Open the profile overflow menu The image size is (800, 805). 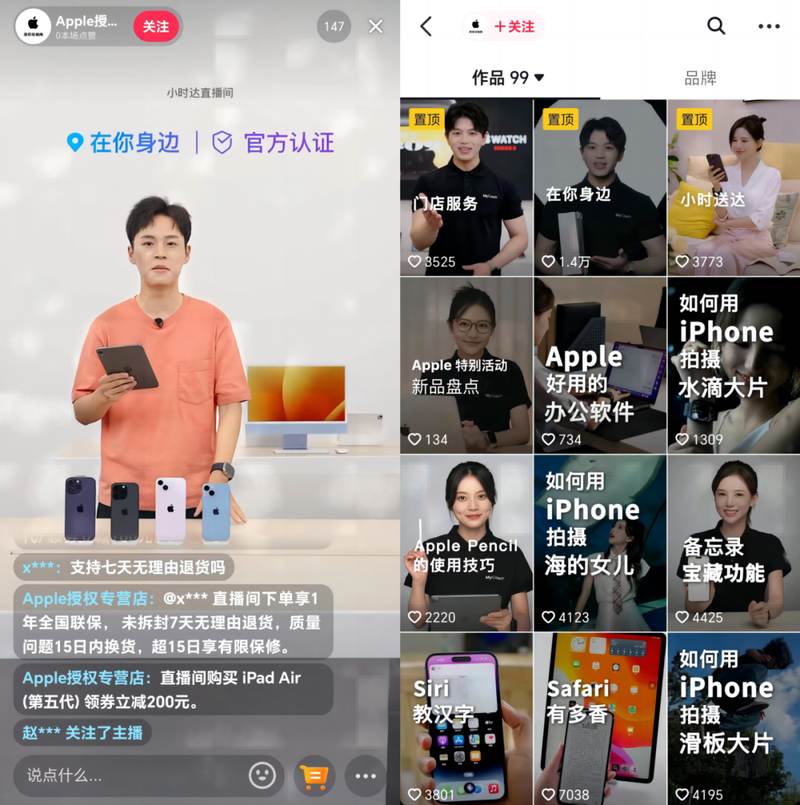click(x=768, y=27)
